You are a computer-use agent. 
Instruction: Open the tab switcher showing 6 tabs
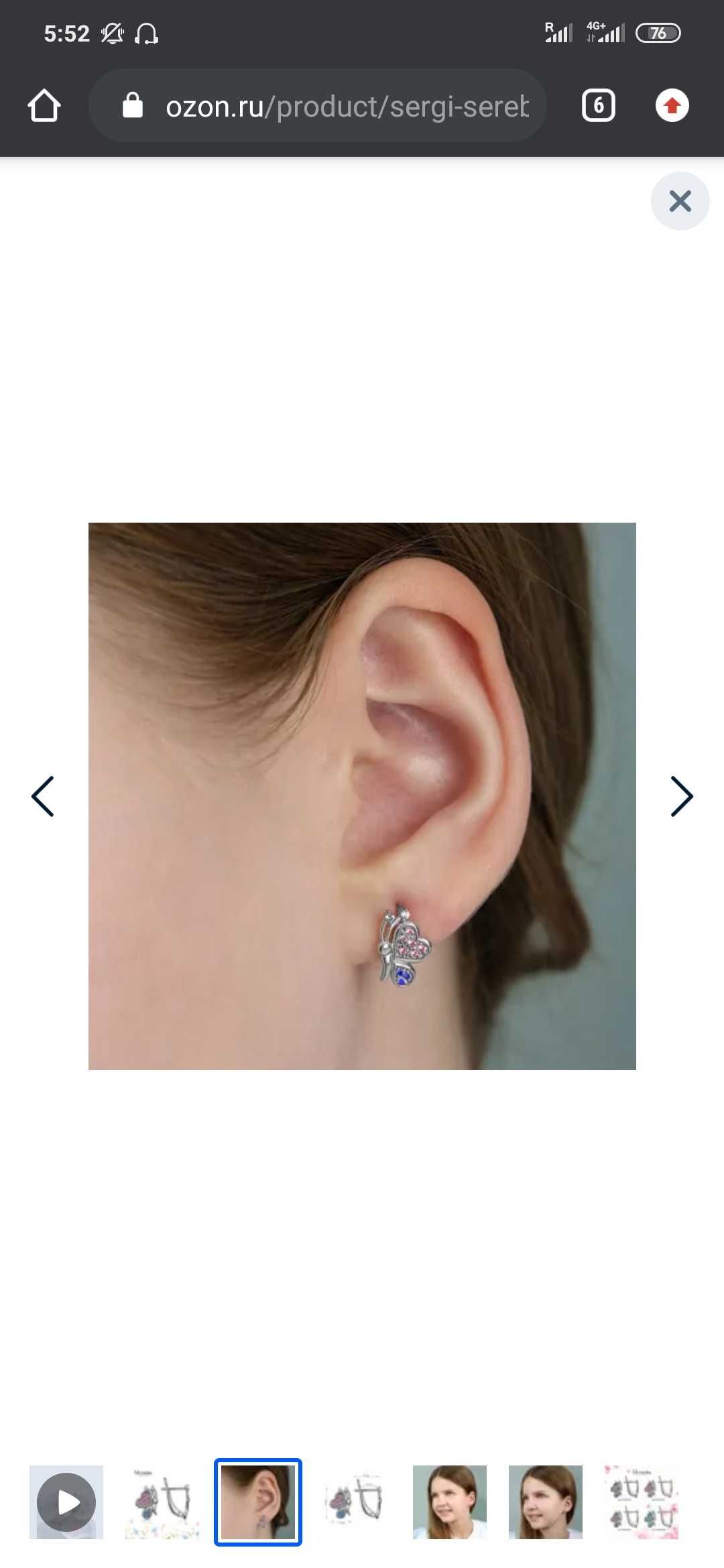tap(598, 106)
